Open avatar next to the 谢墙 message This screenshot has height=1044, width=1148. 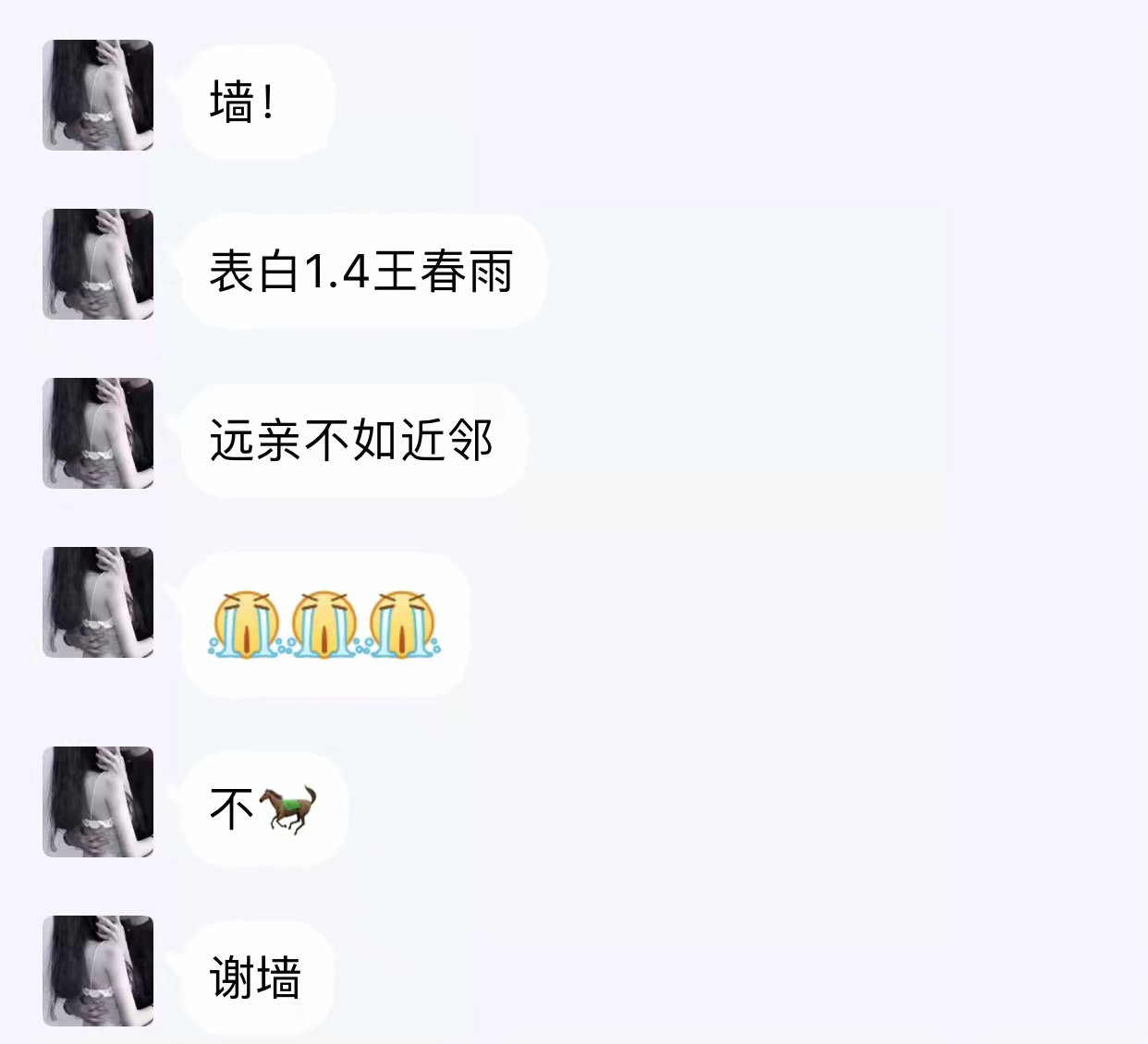click(x=98, y=971)
